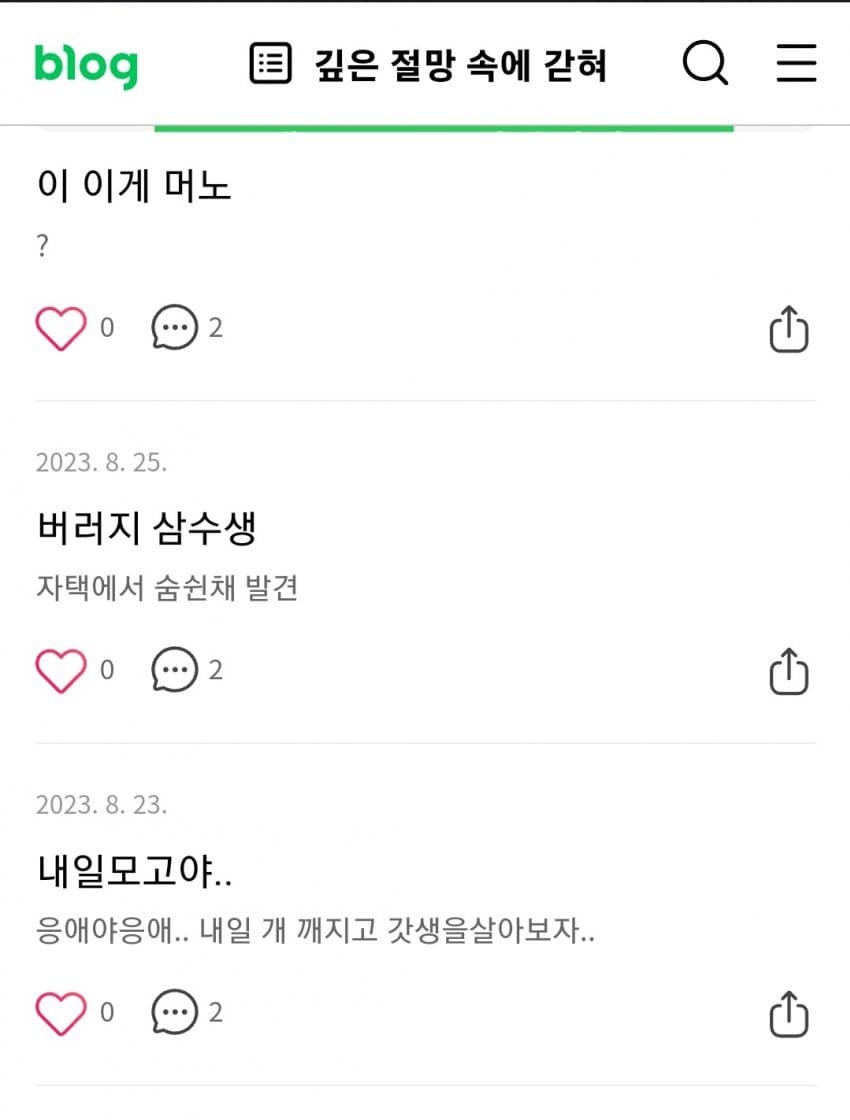The height and width of the screenshot is (1120, 850).
Task: Like the 이 이게 머노 post
Action: pyautogui.click(x=61, y=328)
